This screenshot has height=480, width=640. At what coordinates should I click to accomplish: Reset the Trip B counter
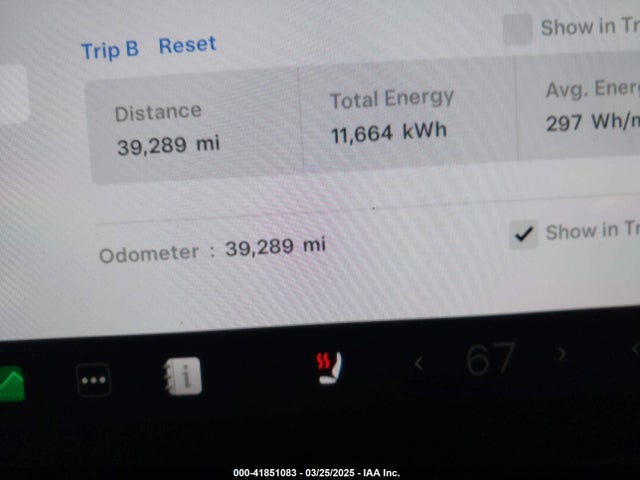tap(187, 45)
